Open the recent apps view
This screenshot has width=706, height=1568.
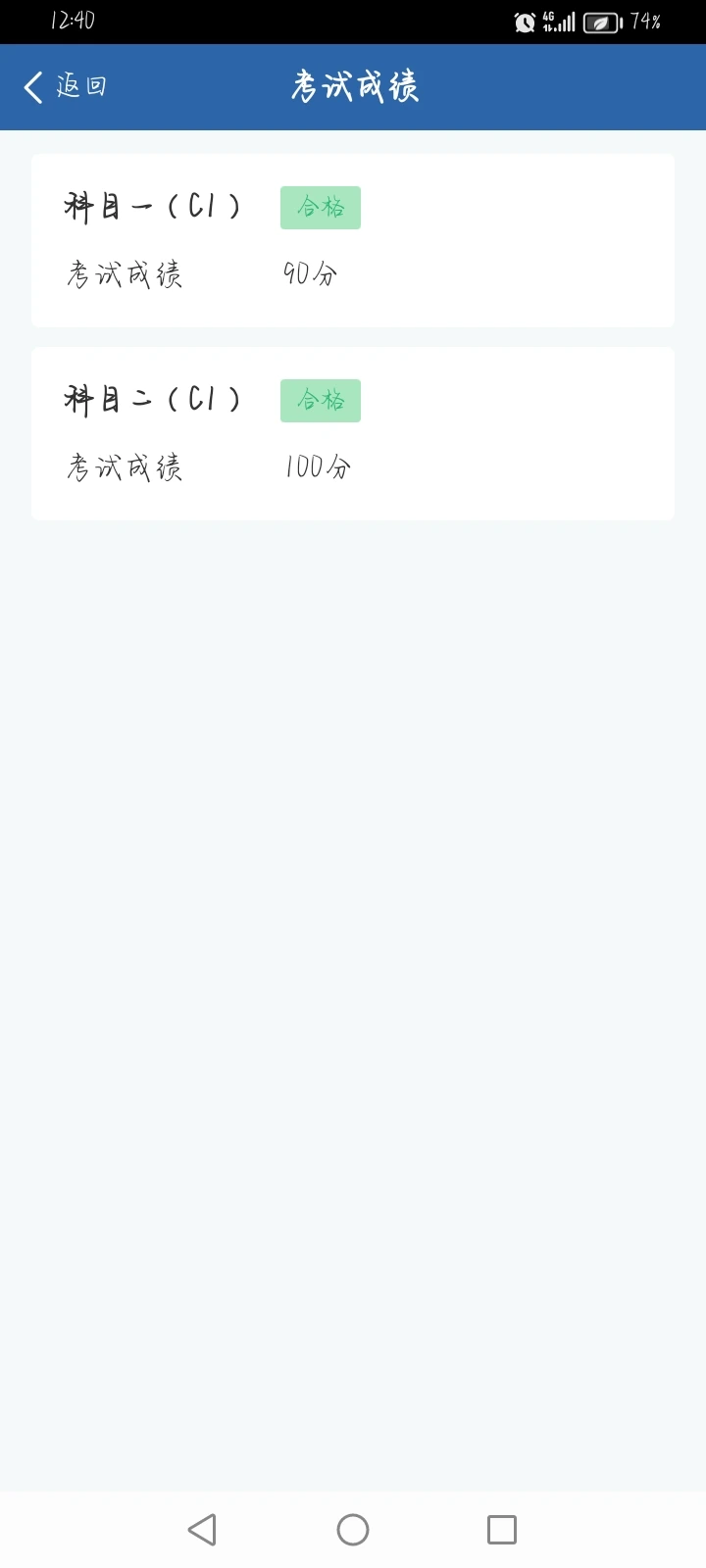pos(502,1530)
